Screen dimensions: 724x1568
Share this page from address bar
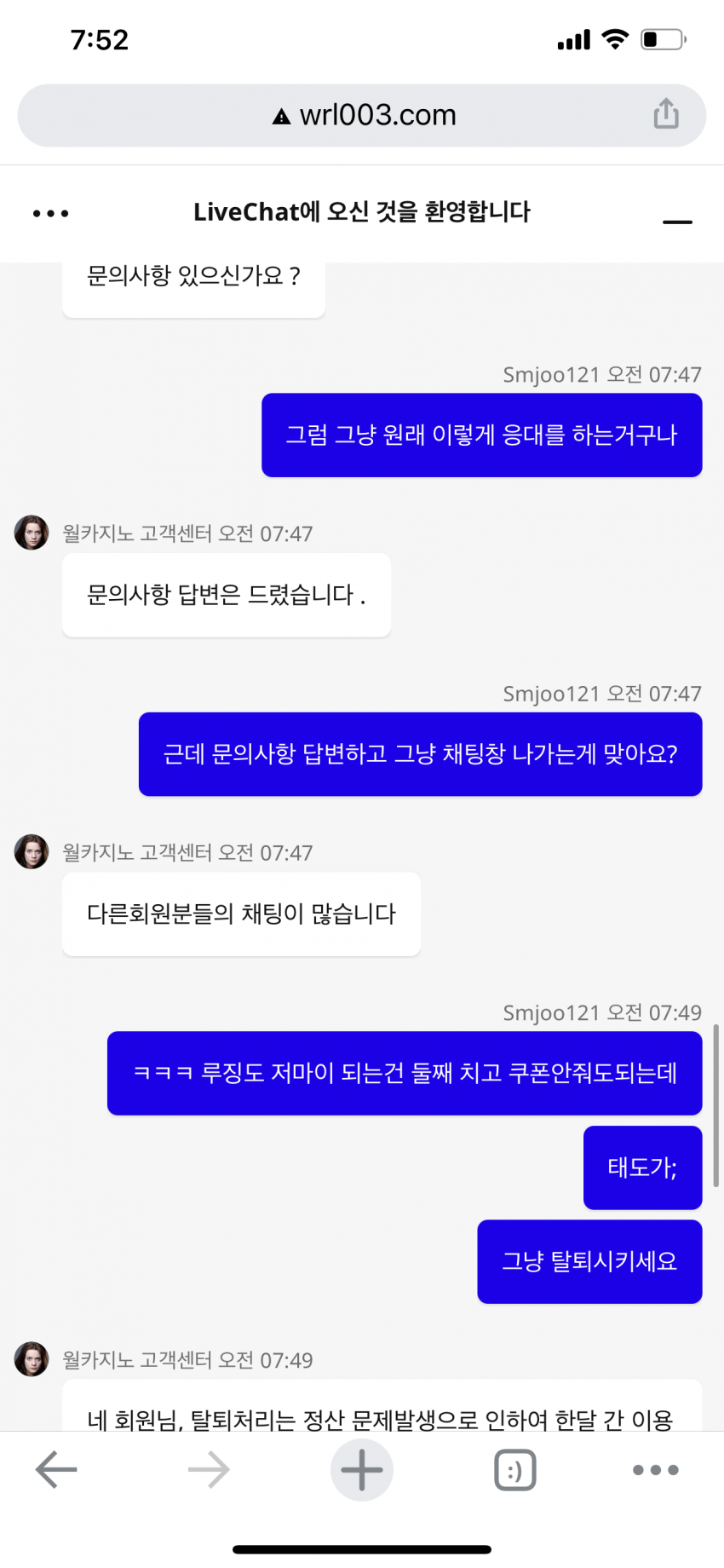point(666,113)
